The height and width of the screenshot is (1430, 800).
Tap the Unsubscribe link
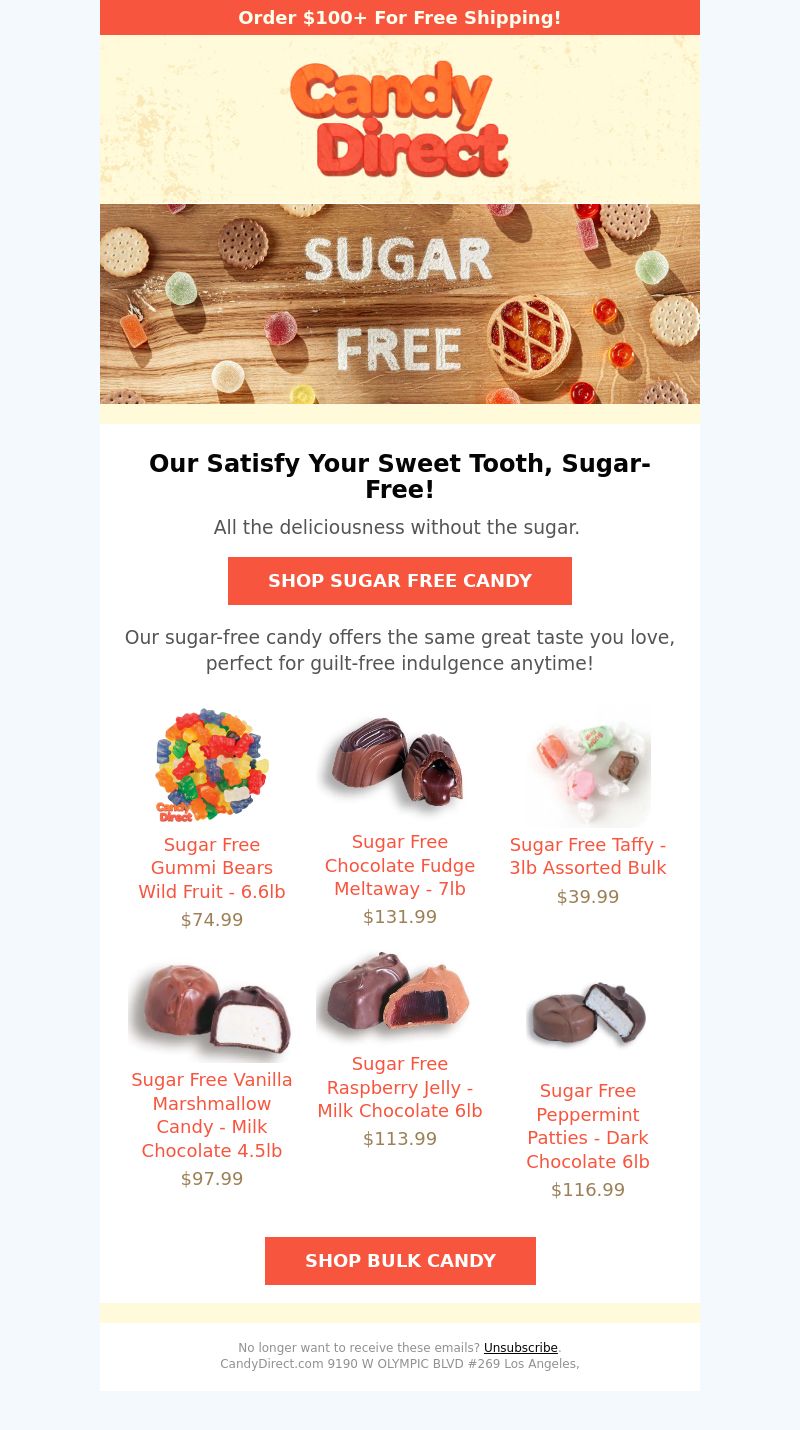[x=520, y=1348]
